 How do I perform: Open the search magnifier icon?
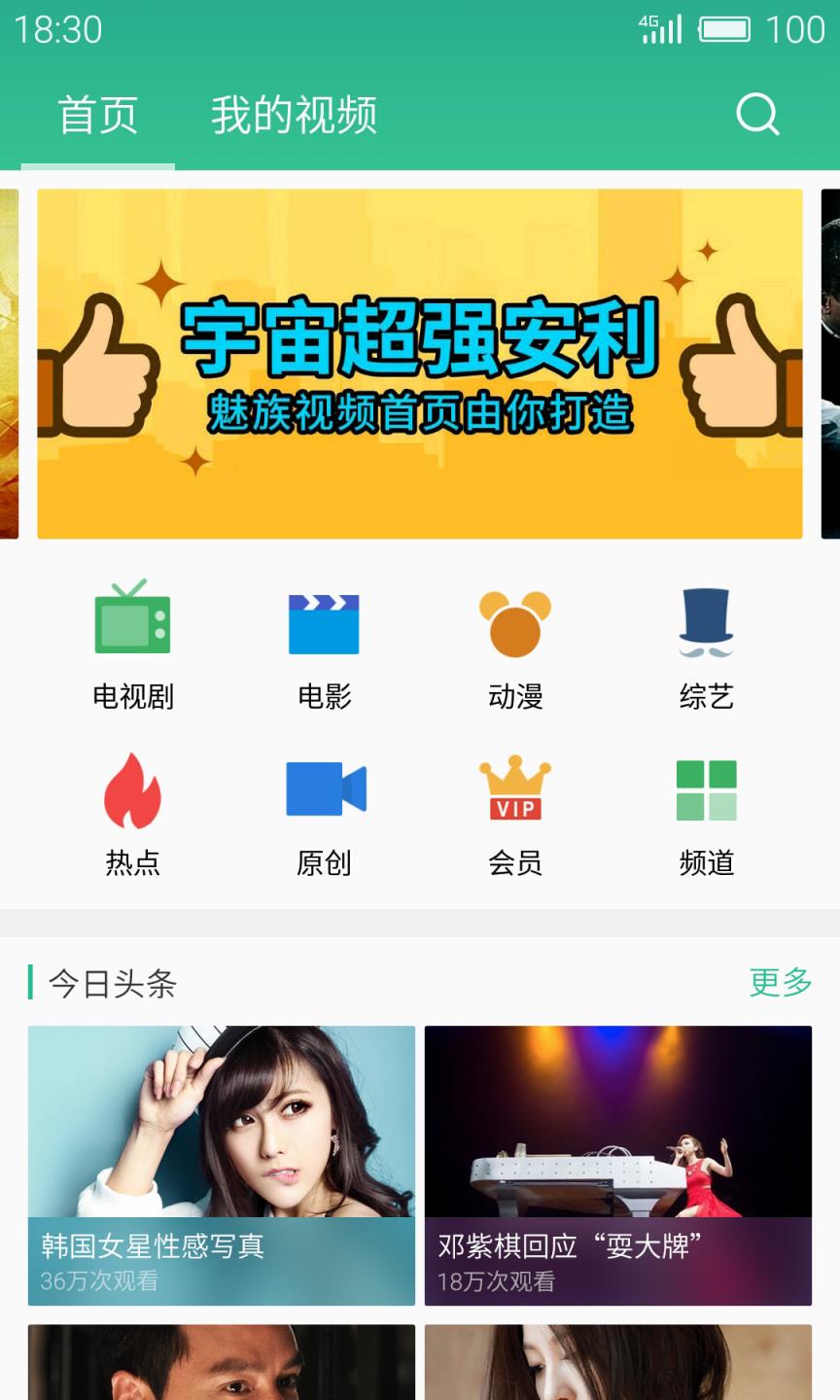click(x=756, y=115)
